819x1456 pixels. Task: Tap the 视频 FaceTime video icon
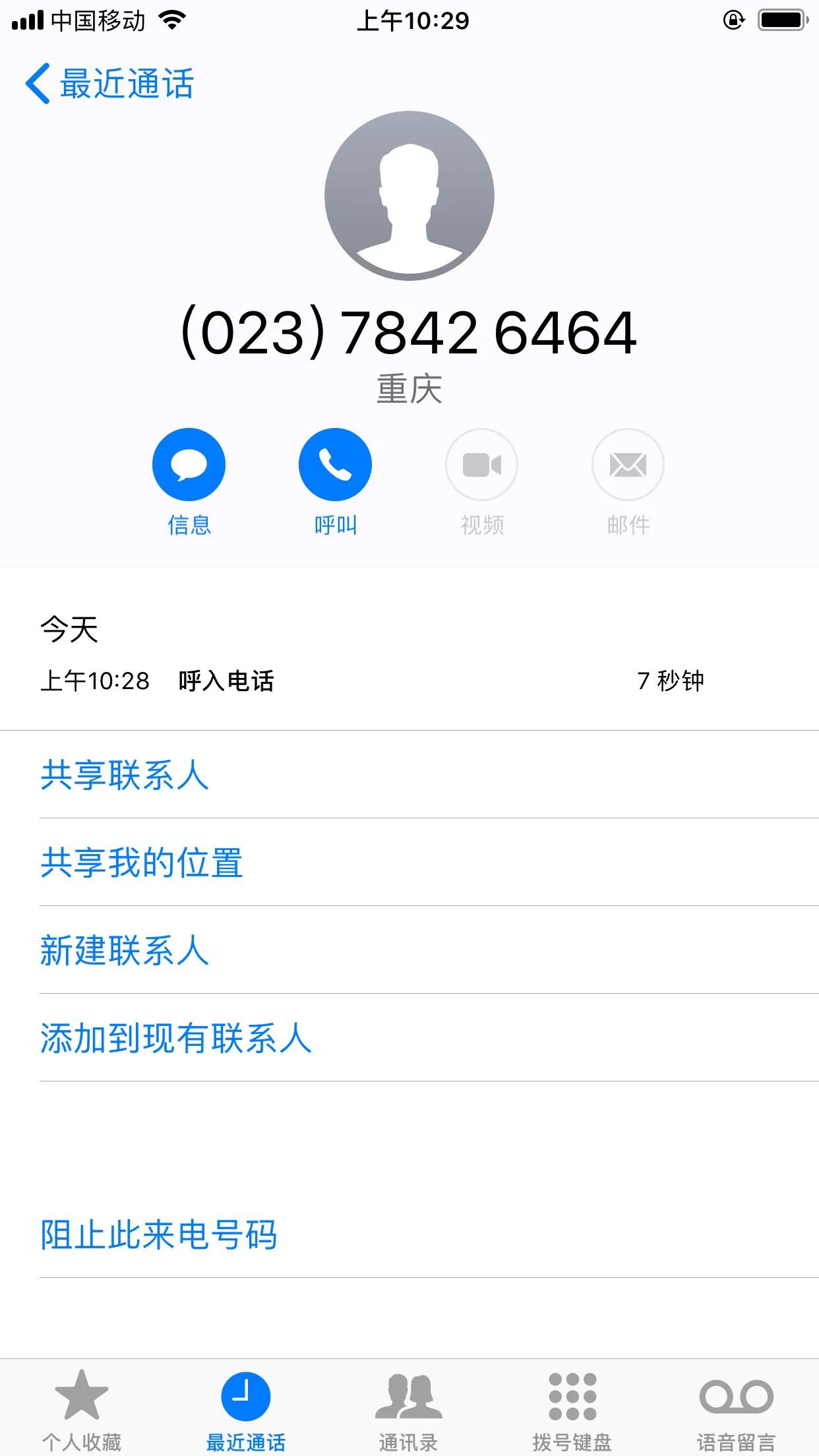(x=481, y=464)
